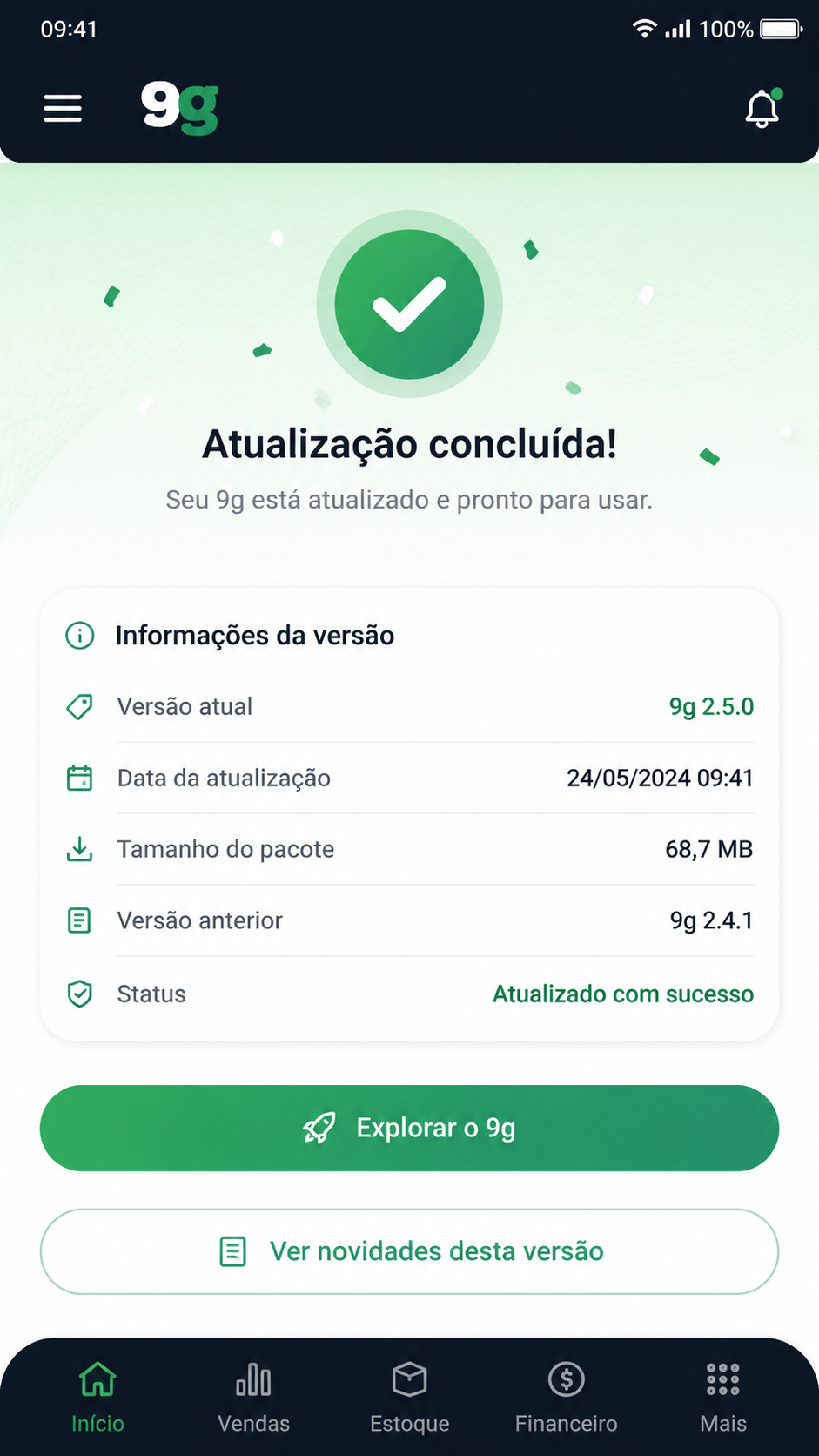The height and width of the screenshot is (1456, 819).
Task: Open the notifications bell
Action: coord(762,108)
